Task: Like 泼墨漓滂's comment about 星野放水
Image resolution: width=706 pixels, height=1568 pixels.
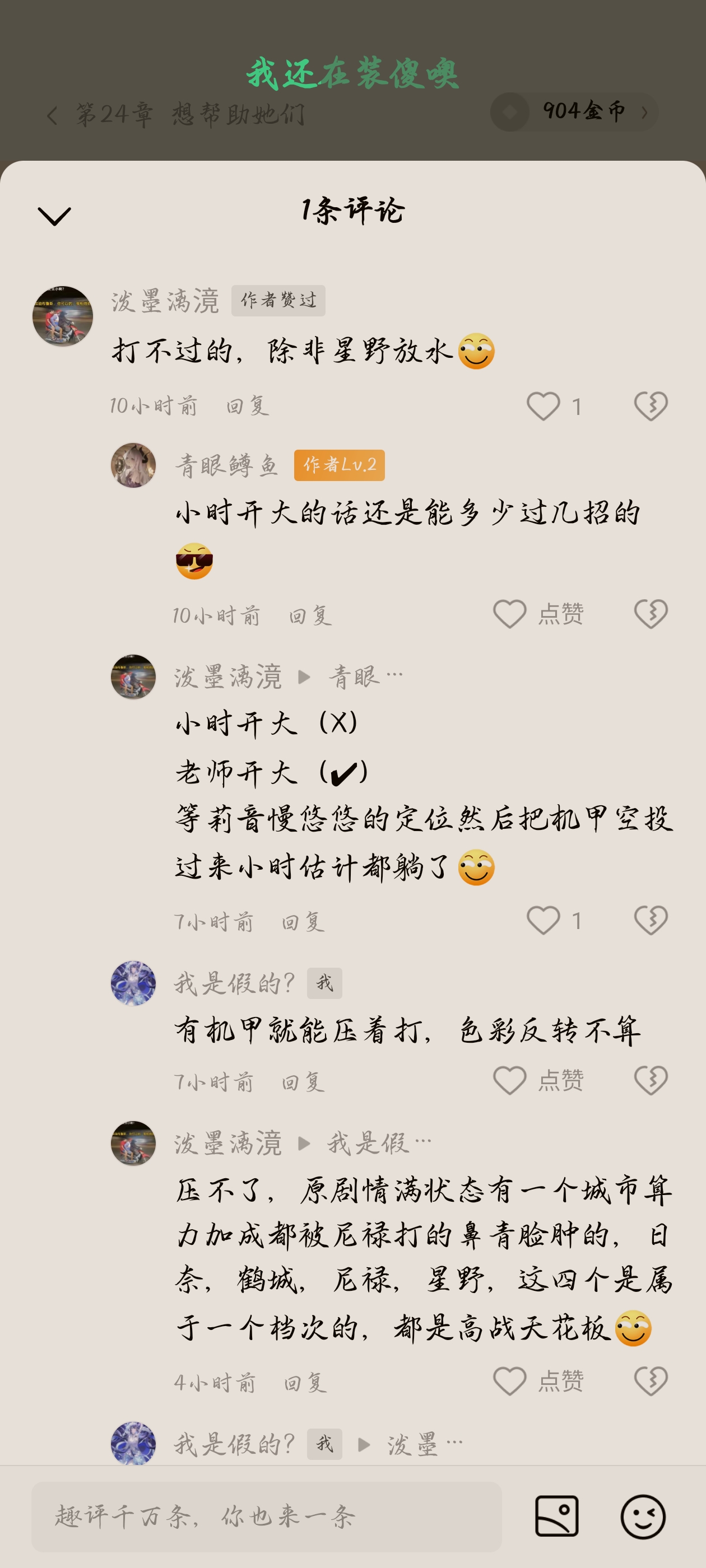Action: [544, 406]
